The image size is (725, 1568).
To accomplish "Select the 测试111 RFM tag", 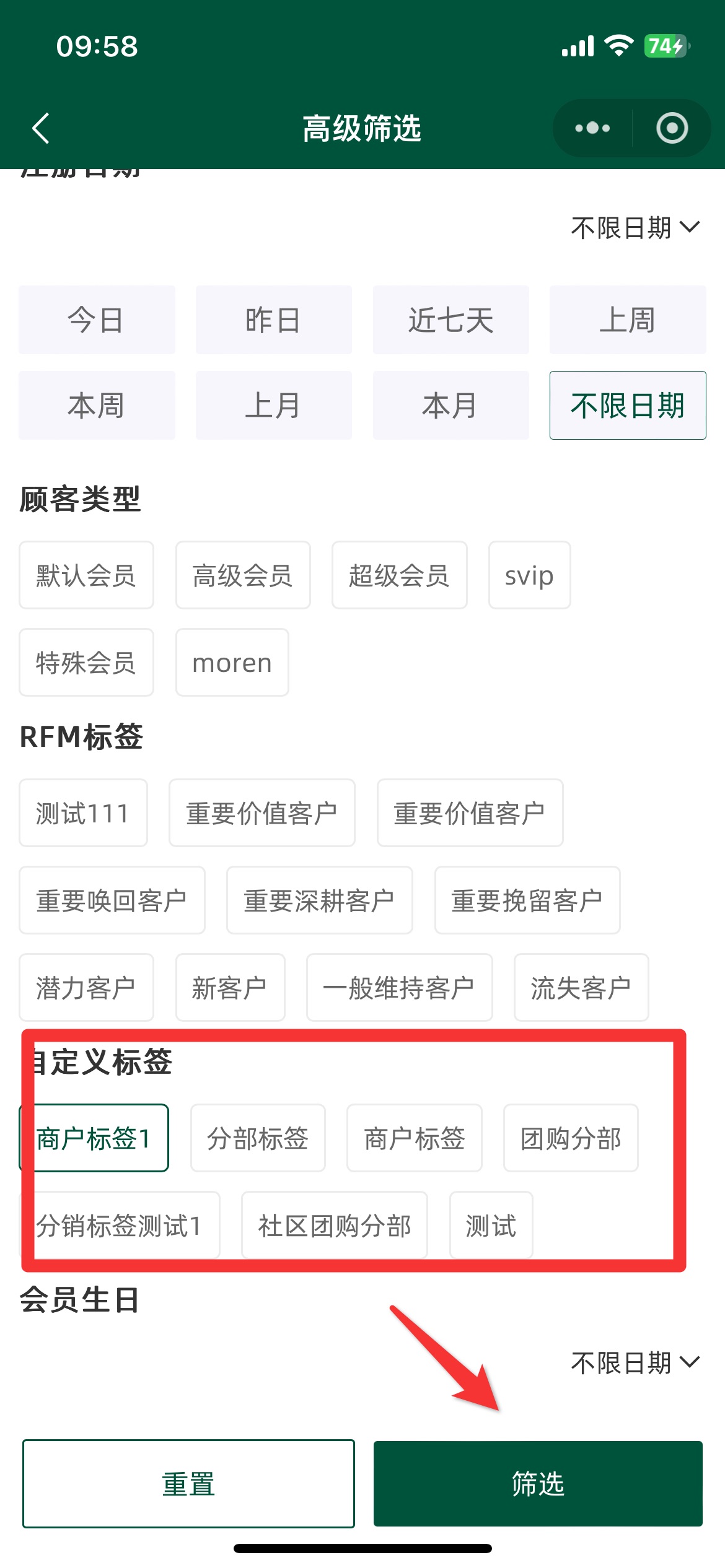I will [83, 813].
